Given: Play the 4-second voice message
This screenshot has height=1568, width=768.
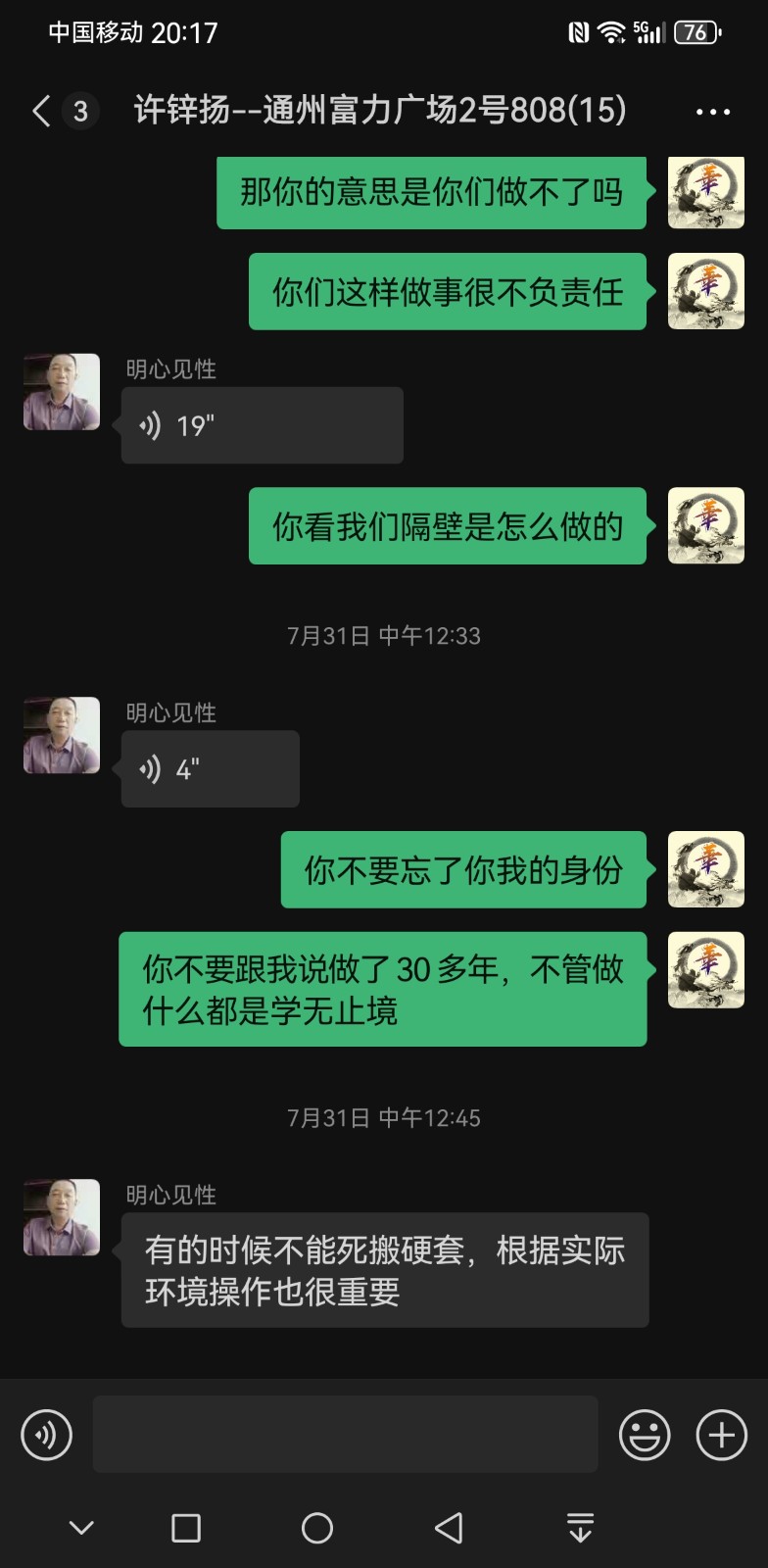Looking at the screenshot, I should [210, 769].
